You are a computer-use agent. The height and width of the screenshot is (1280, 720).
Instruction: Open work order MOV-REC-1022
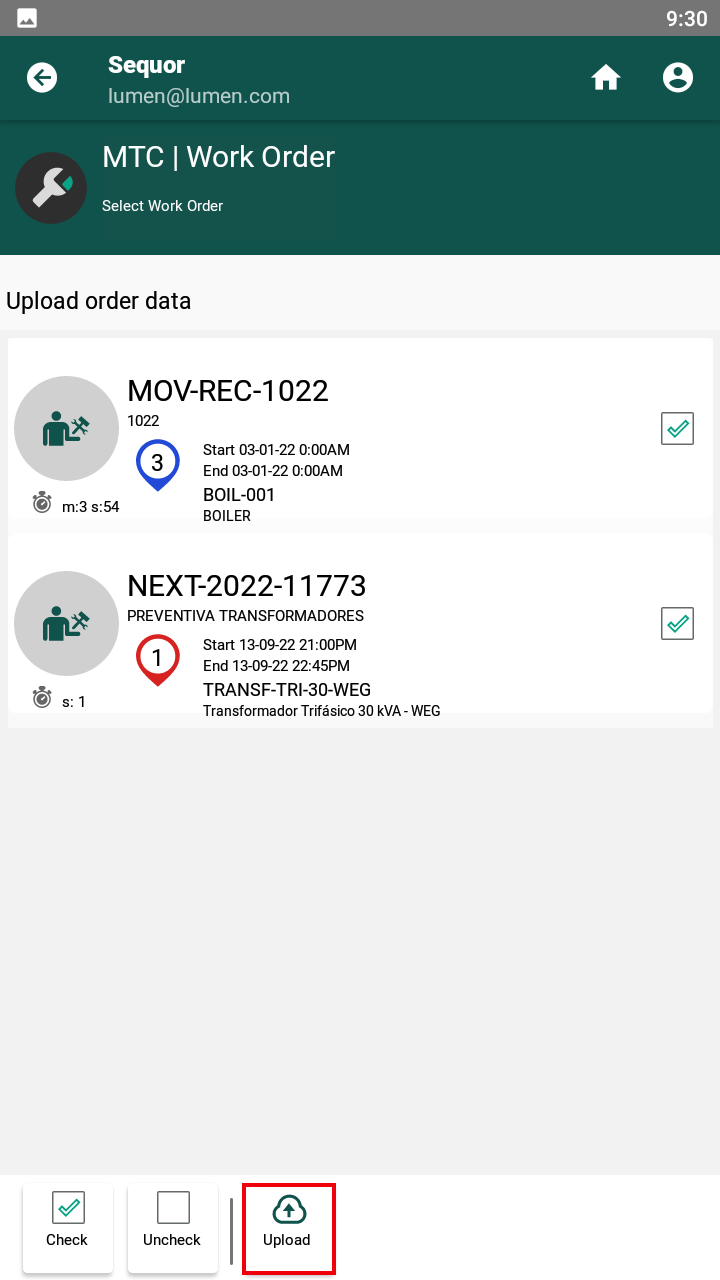pyautogui.click(x=360, y=435)
